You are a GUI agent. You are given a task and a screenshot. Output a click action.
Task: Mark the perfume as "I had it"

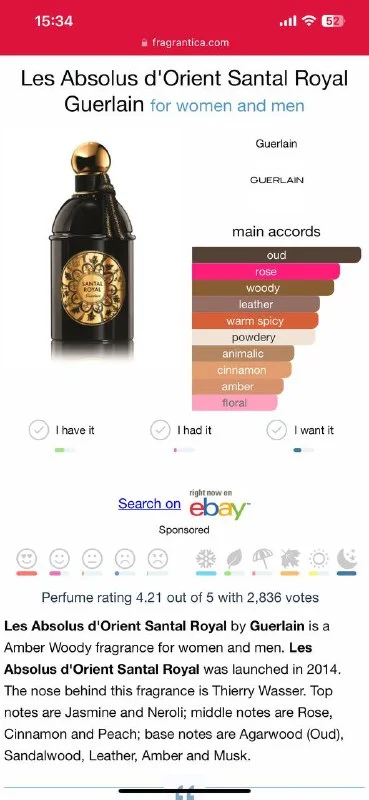click(160, 431)
